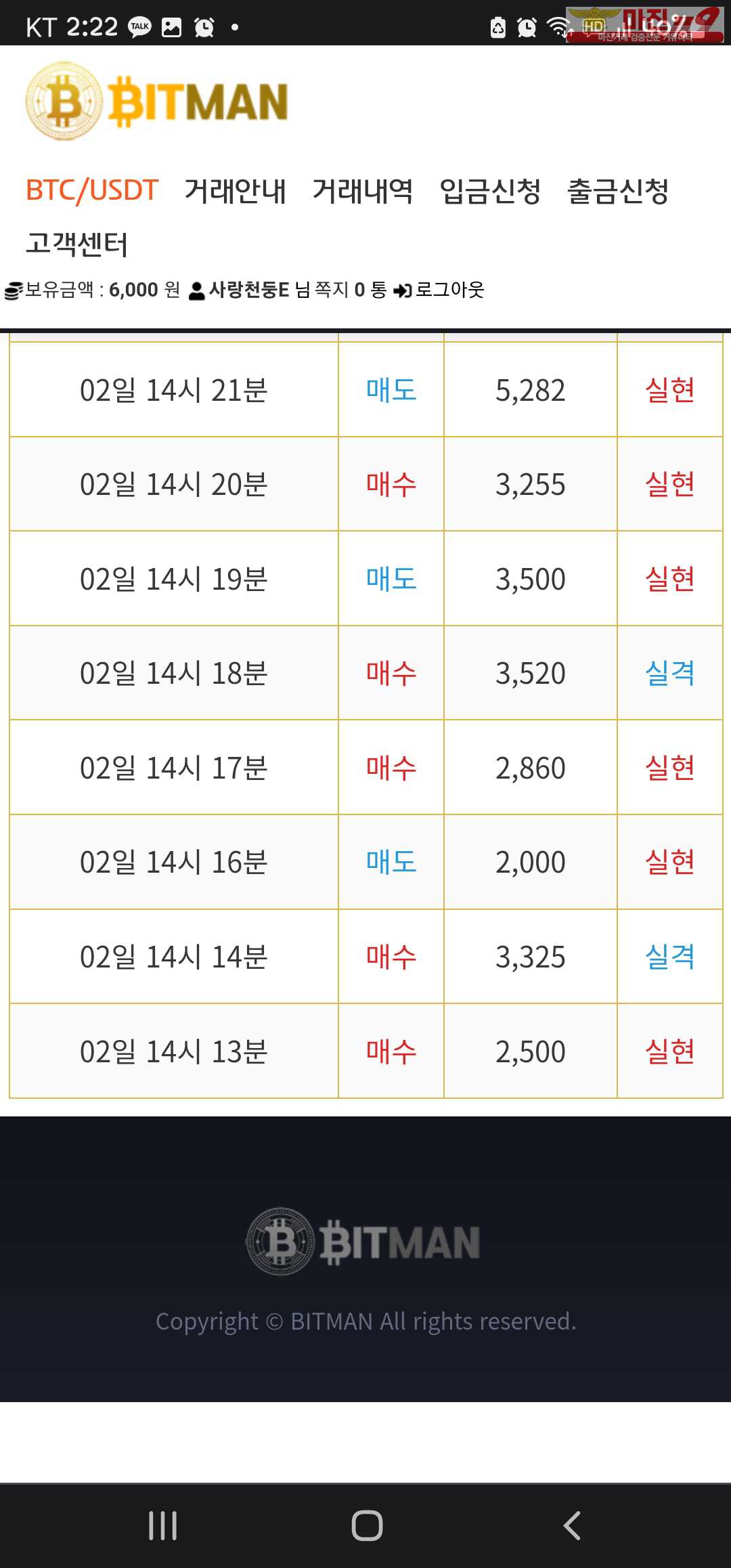Open 입금신청 deposit request page
Image resolution: width=731 pixels, height=1568 pixels.
[x=490, y=190]
